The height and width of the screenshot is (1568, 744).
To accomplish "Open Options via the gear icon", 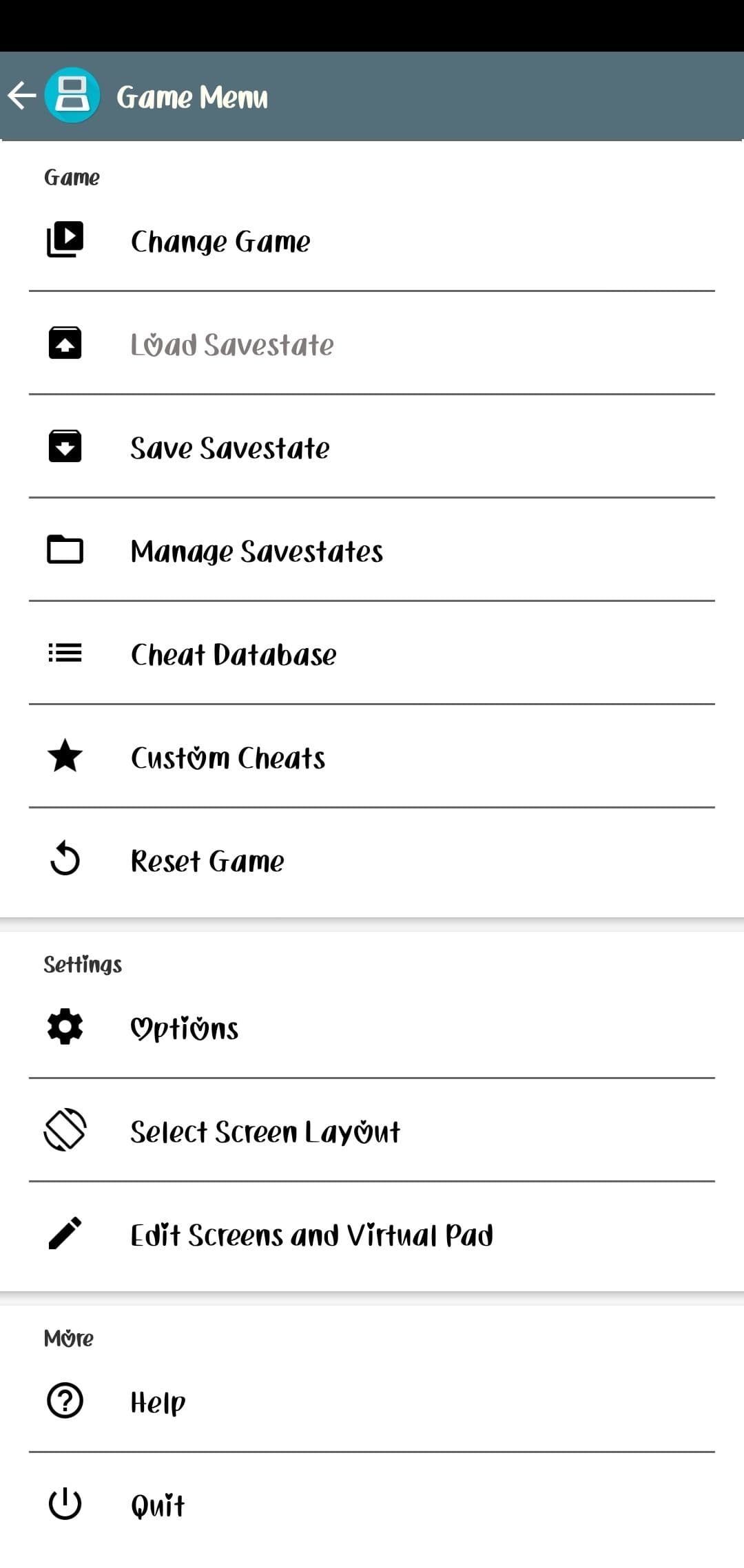I will (x=64, y=1027).
